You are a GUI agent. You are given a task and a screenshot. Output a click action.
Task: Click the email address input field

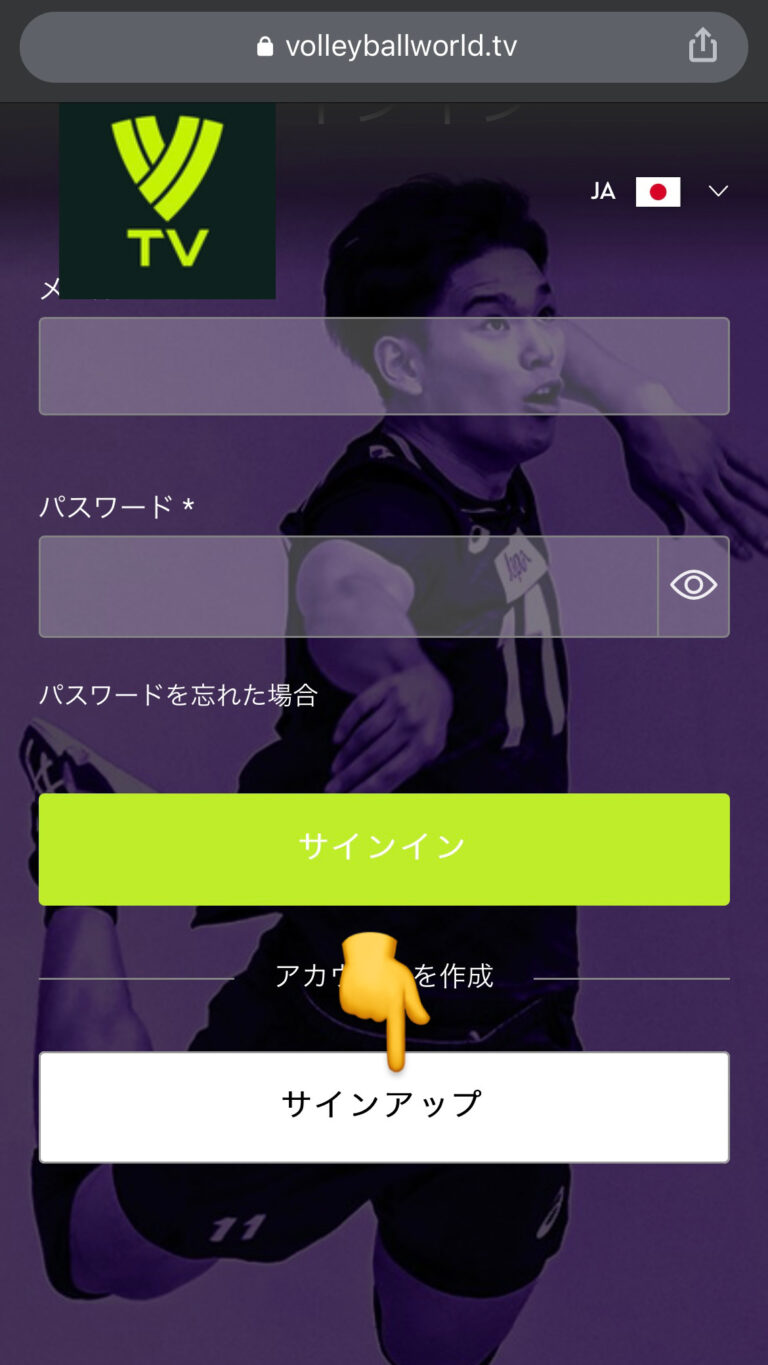click(384, 366)
